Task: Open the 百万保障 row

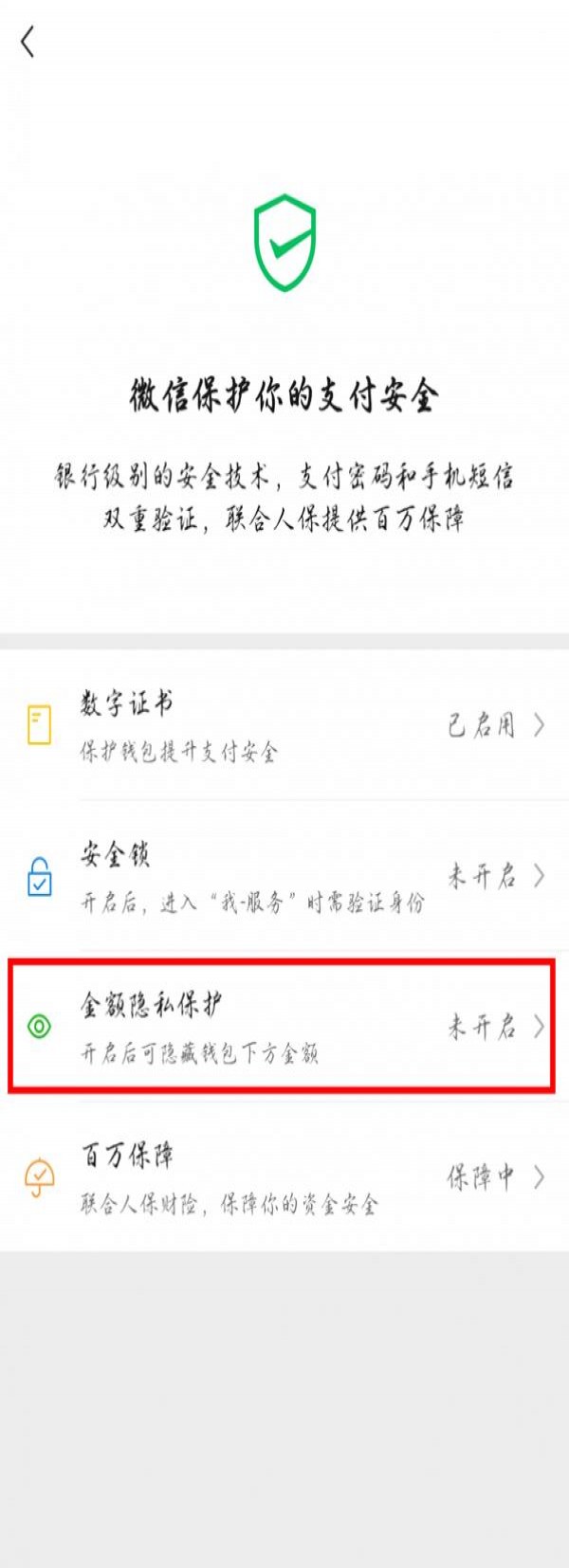Action: pos(284,1176)
